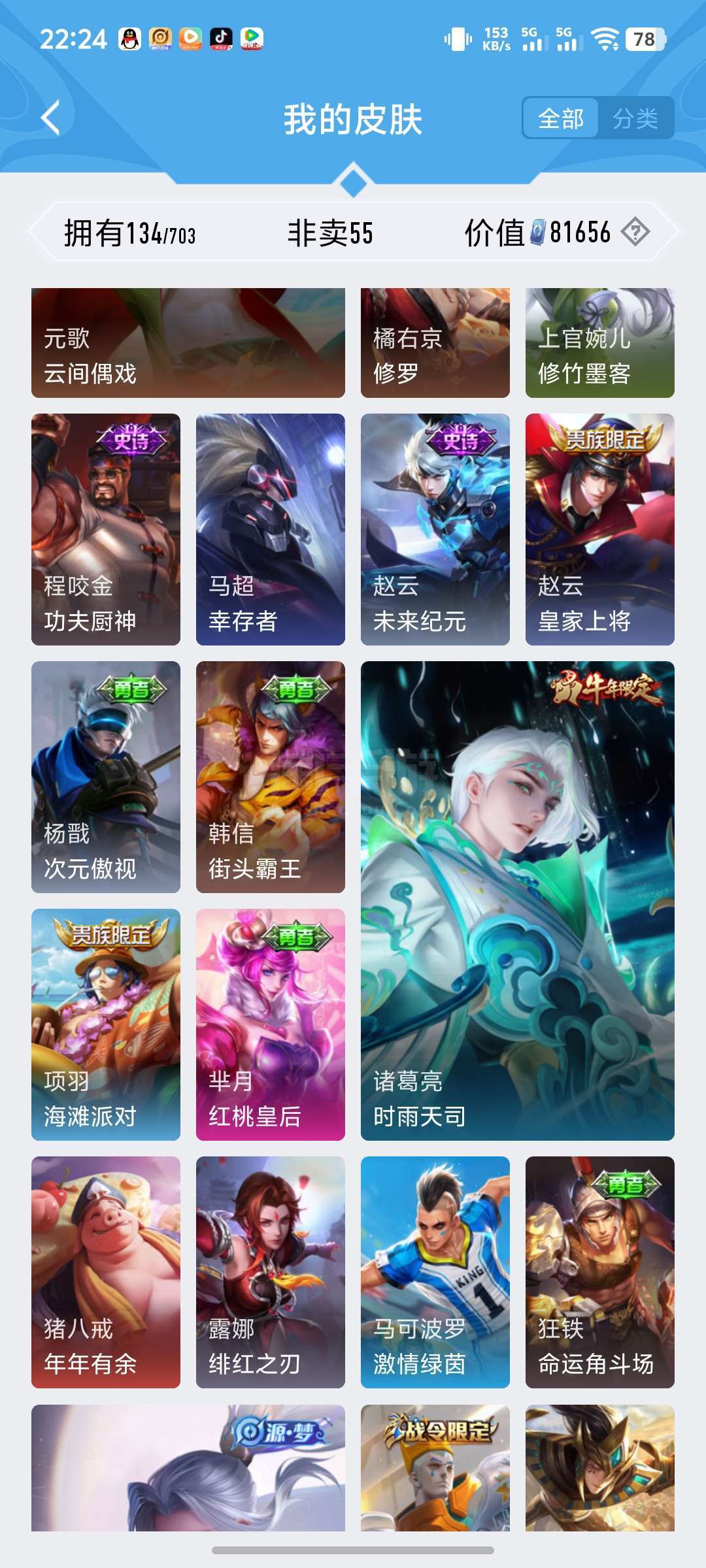The width and height of the screenshot is (706, 1568).
Task: View 项羽 海滩派对 skin
Action: coord(106,1024)
